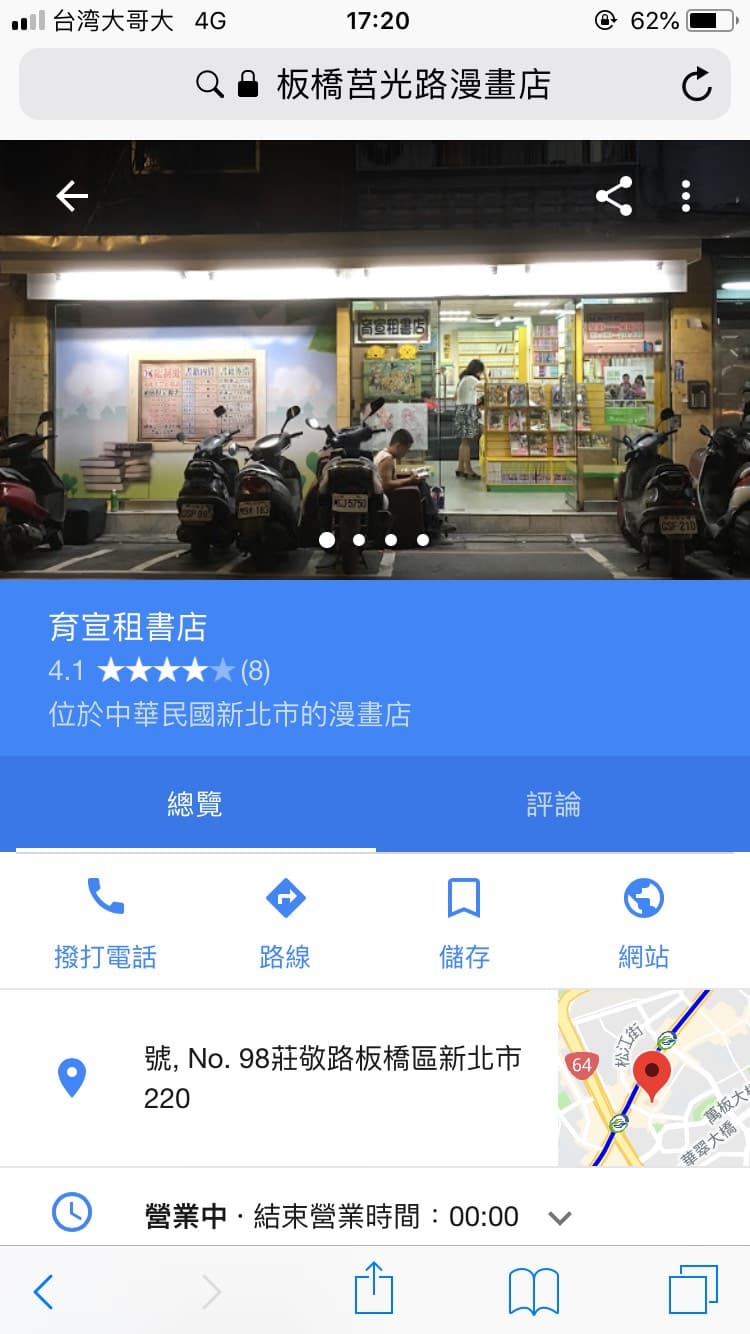
Task: Call the shop via 撥打電話
Action: click(105, 922)
